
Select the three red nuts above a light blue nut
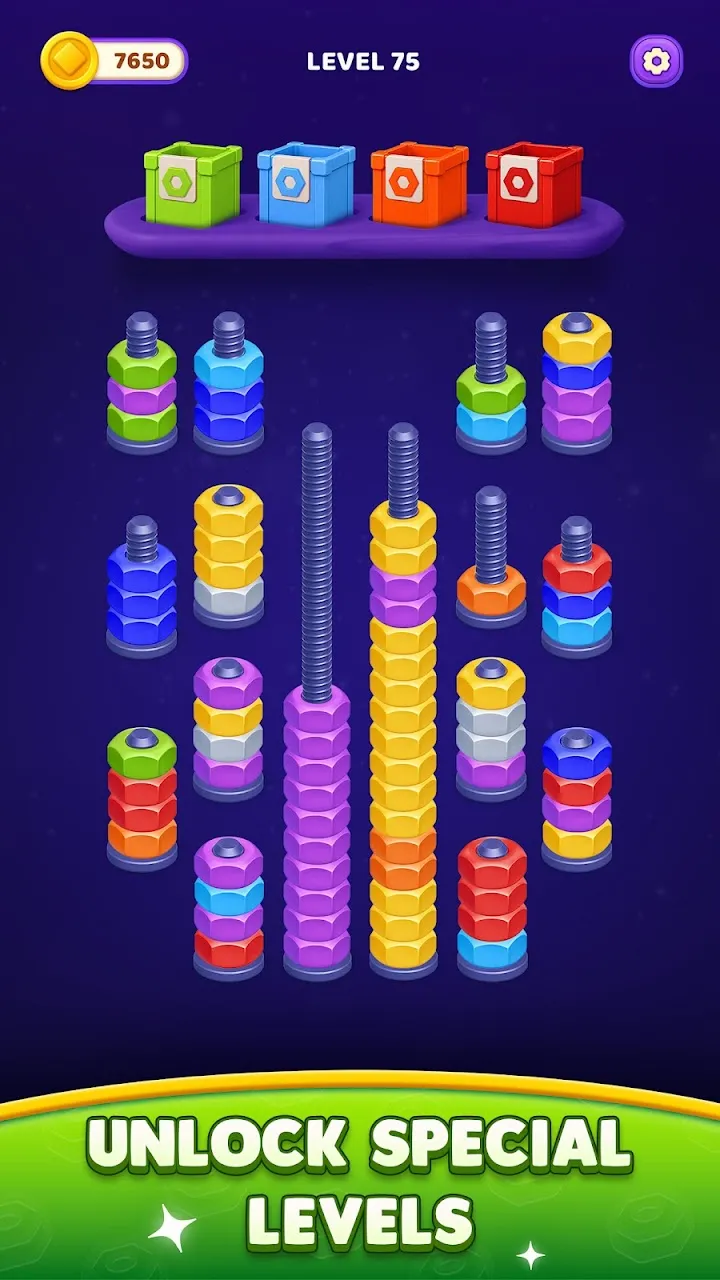pyautogui.click(x=491, y=908)
